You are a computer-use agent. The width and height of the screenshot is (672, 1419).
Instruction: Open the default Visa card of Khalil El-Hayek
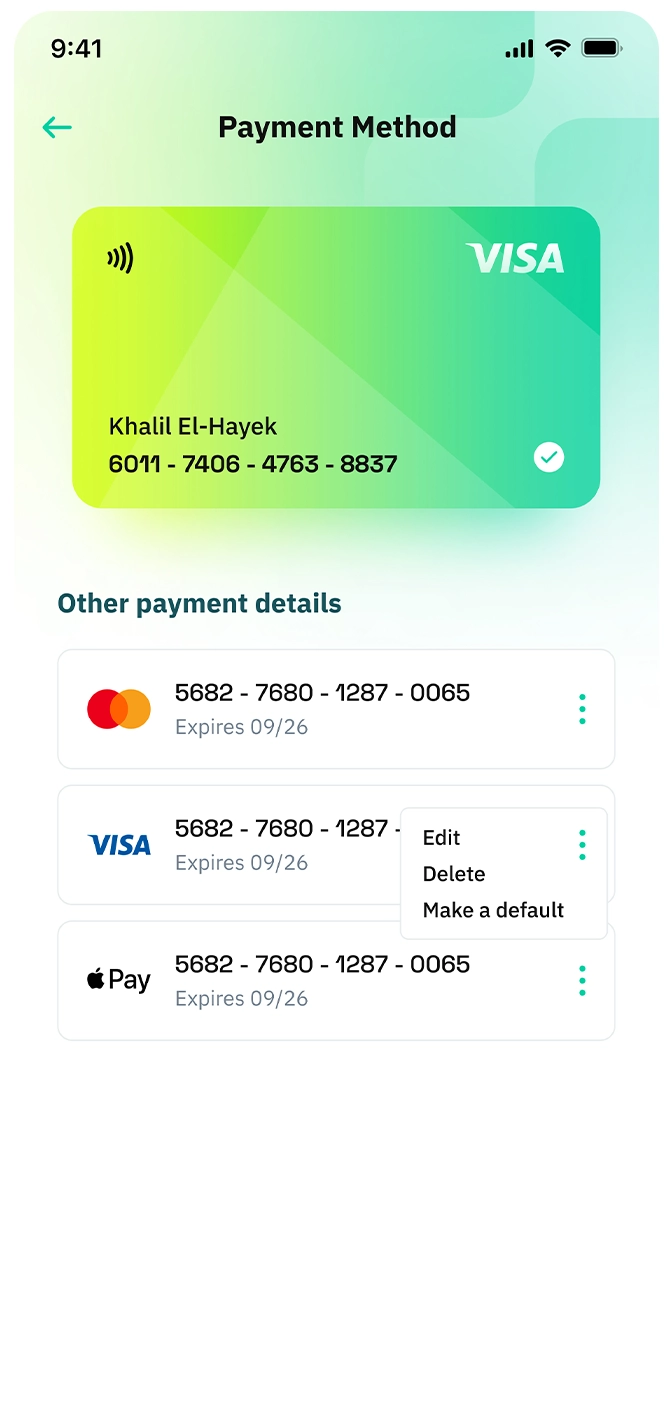point(336,357)
